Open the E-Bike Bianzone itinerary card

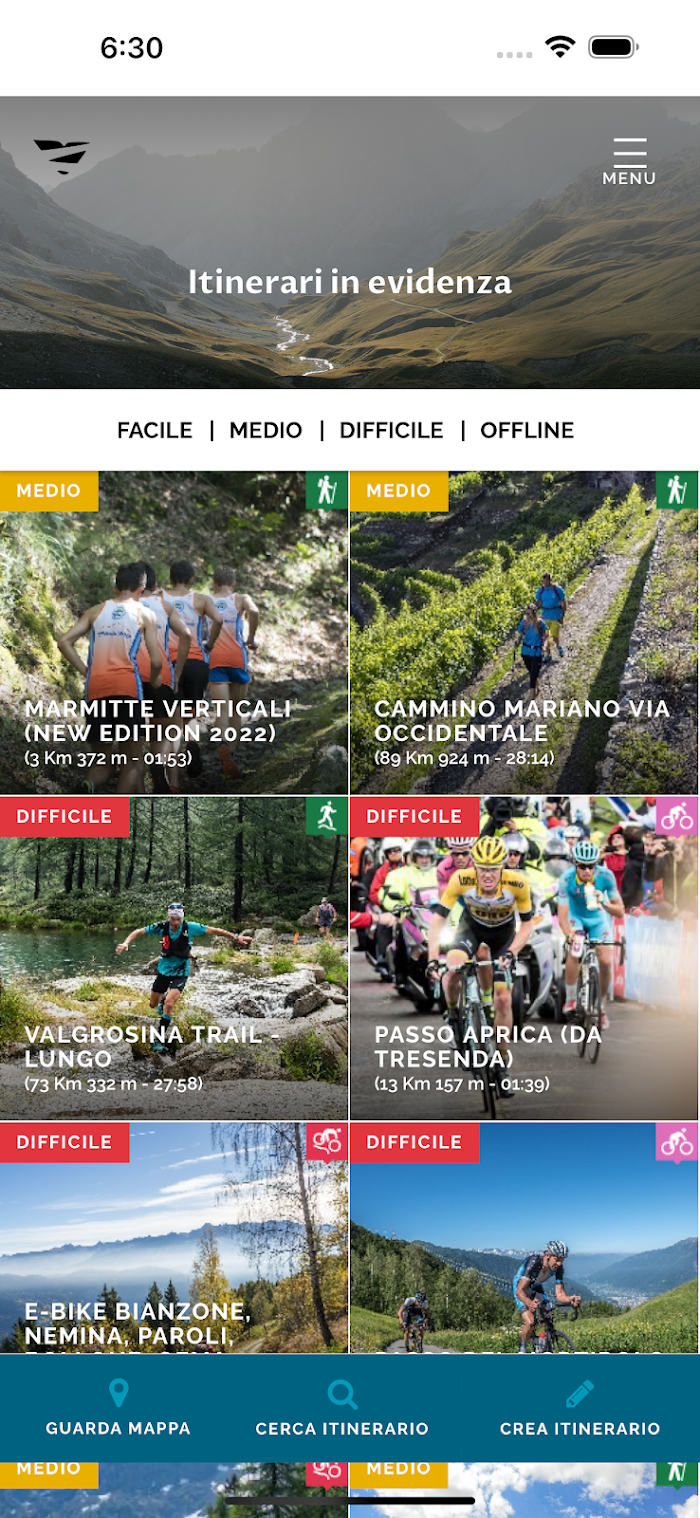(174, 1238)
